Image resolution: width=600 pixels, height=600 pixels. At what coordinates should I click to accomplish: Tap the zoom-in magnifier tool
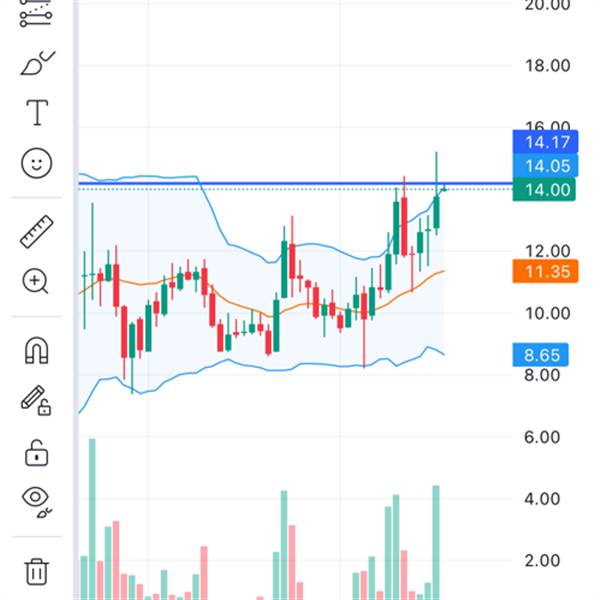click(x=36, y=282)
